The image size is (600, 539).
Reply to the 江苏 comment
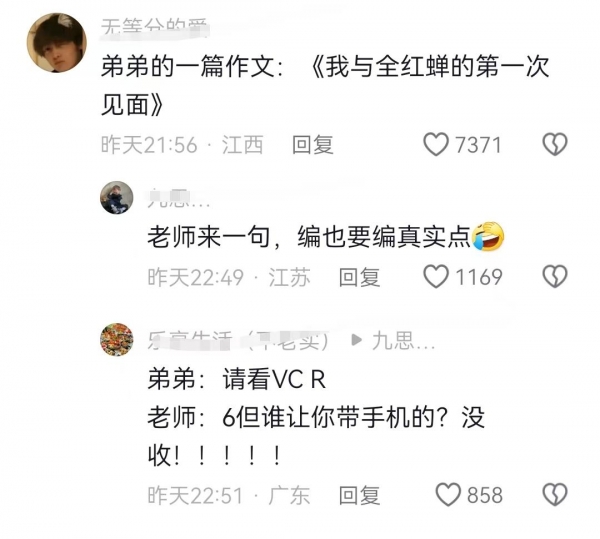point(358,277)
